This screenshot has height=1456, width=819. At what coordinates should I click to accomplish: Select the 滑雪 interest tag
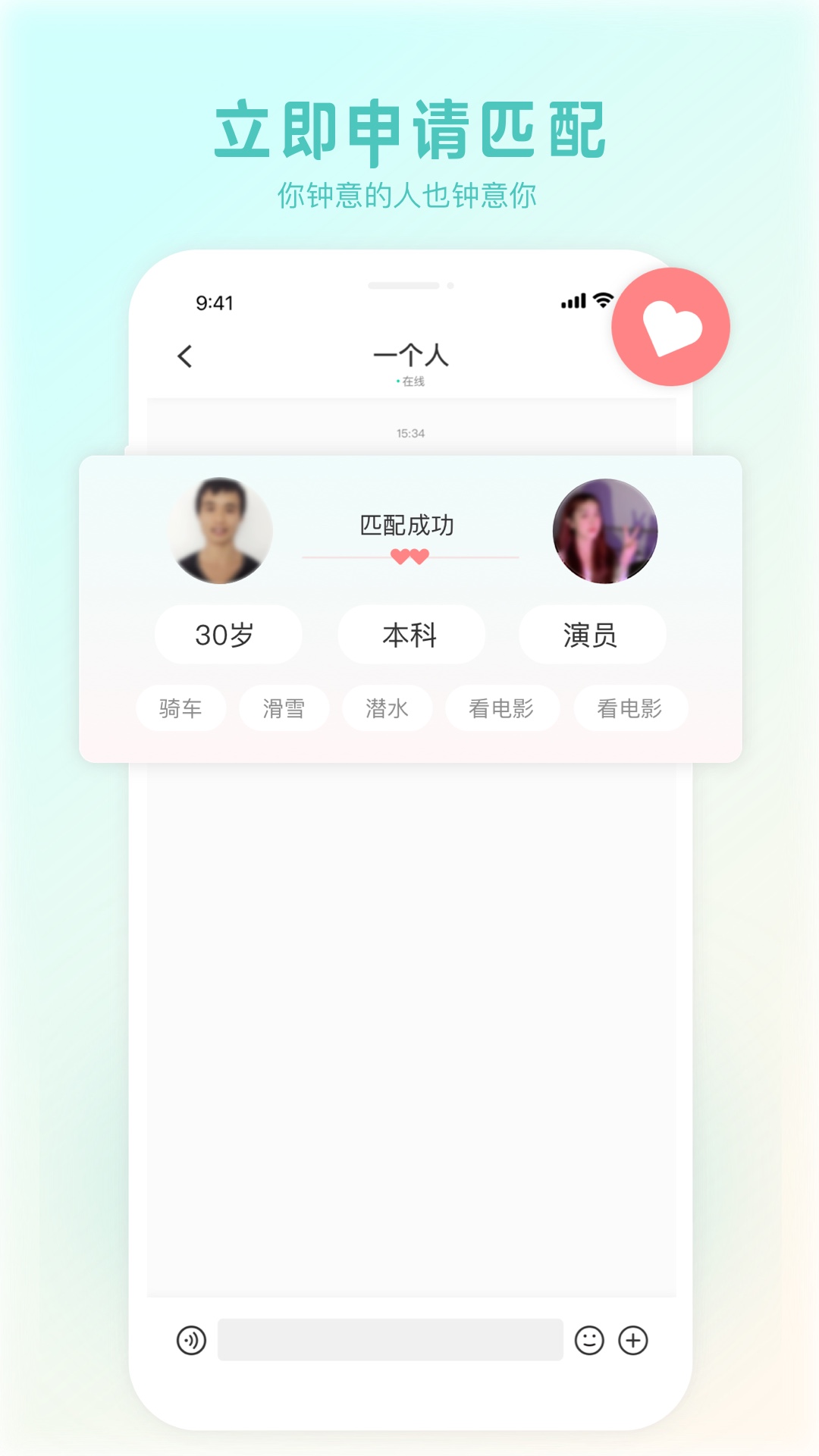pos(284,708)
